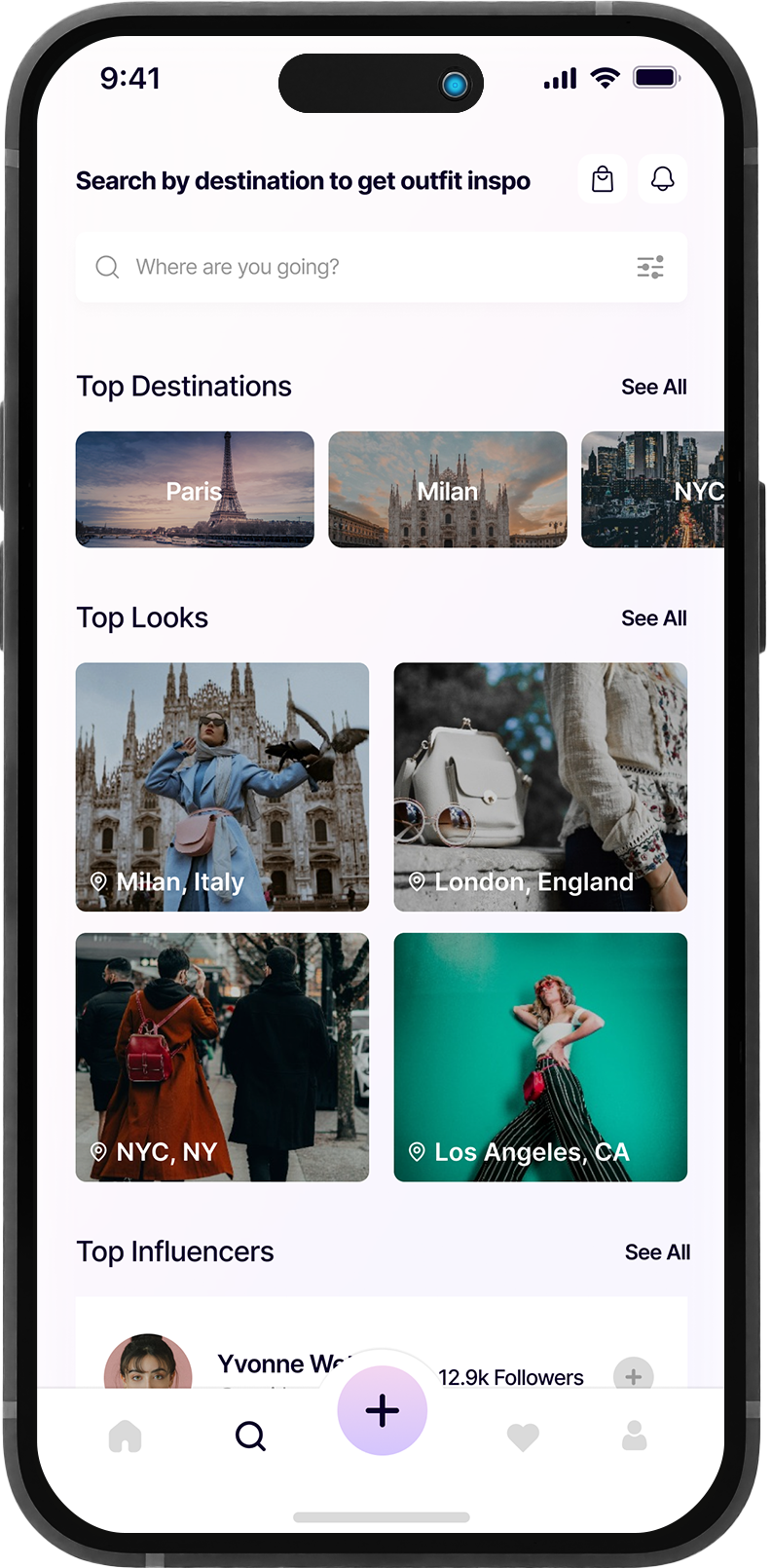772x1568 pixels.
Task: Open the notifications bell
Action: coord(663,179)
